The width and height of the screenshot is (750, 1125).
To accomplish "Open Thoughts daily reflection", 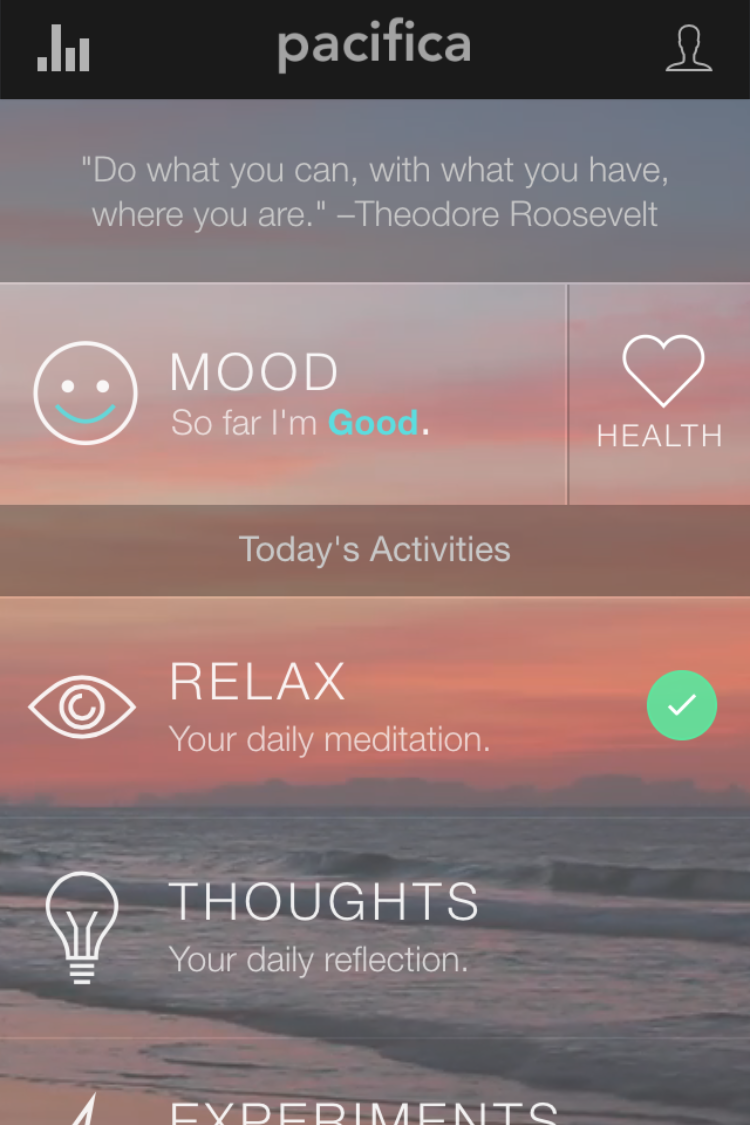I will (322, 927).
